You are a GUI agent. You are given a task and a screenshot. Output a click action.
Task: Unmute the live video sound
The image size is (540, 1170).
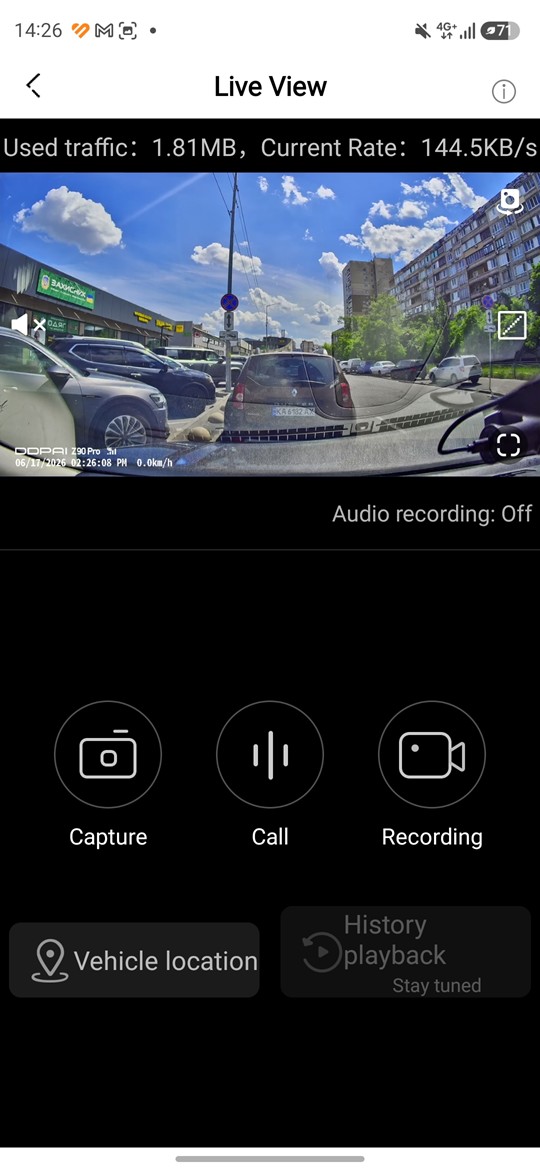click(x=28, y=325)
